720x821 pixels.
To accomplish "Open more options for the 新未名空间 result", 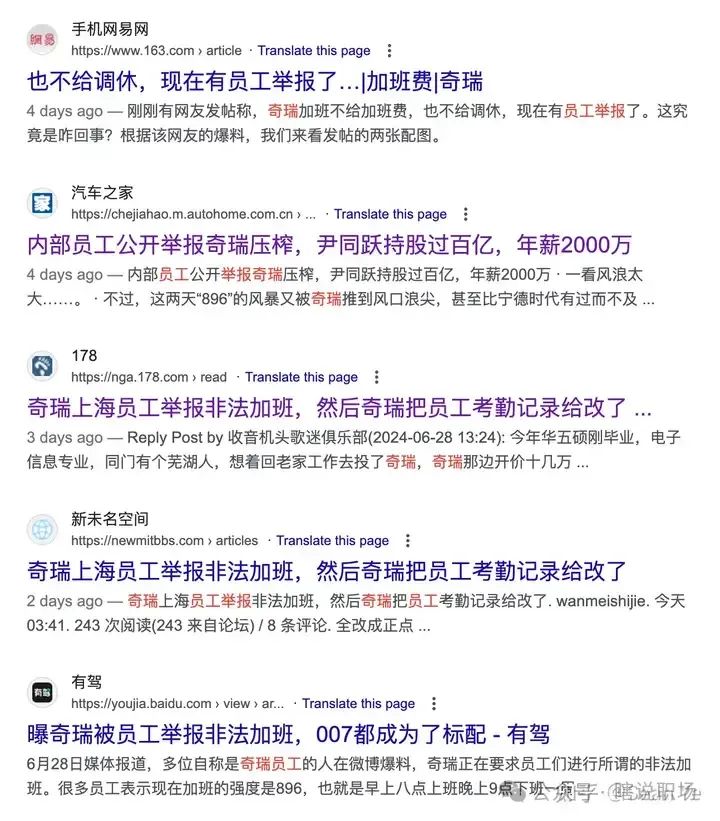I will (408, 540).
